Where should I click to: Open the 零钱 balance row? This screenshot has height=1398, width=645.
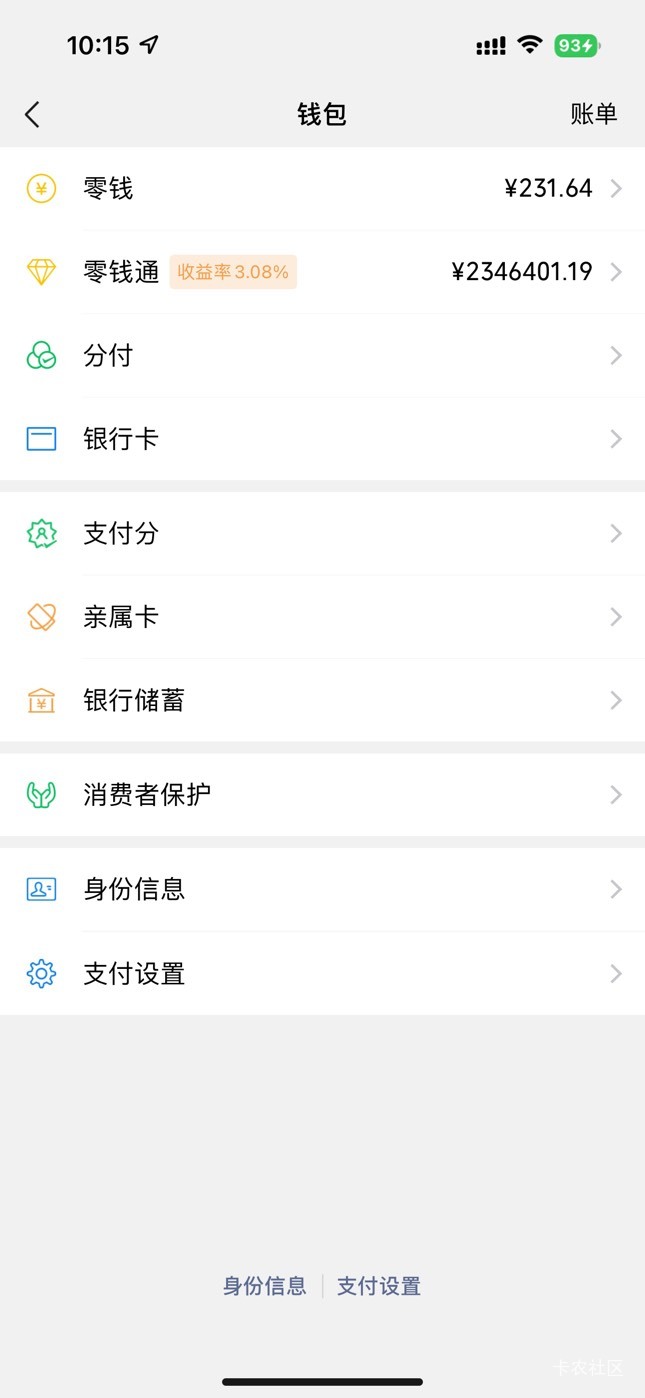pos(322,189)
